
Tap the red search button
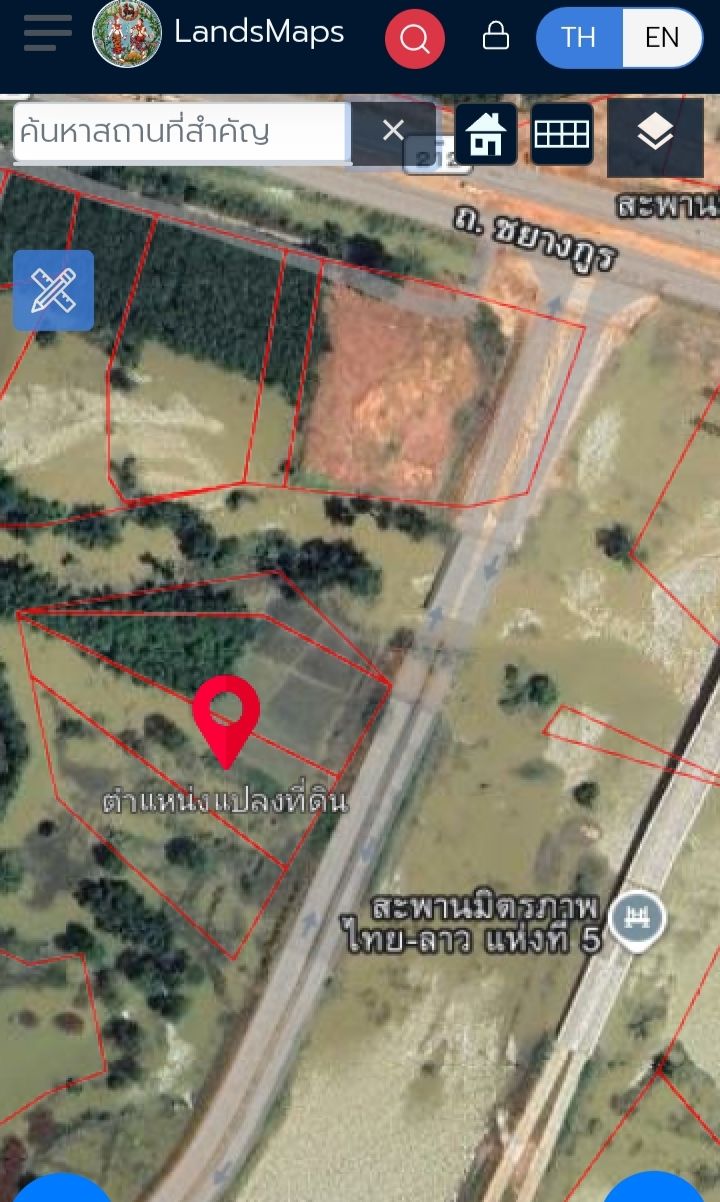coord(414,38)
